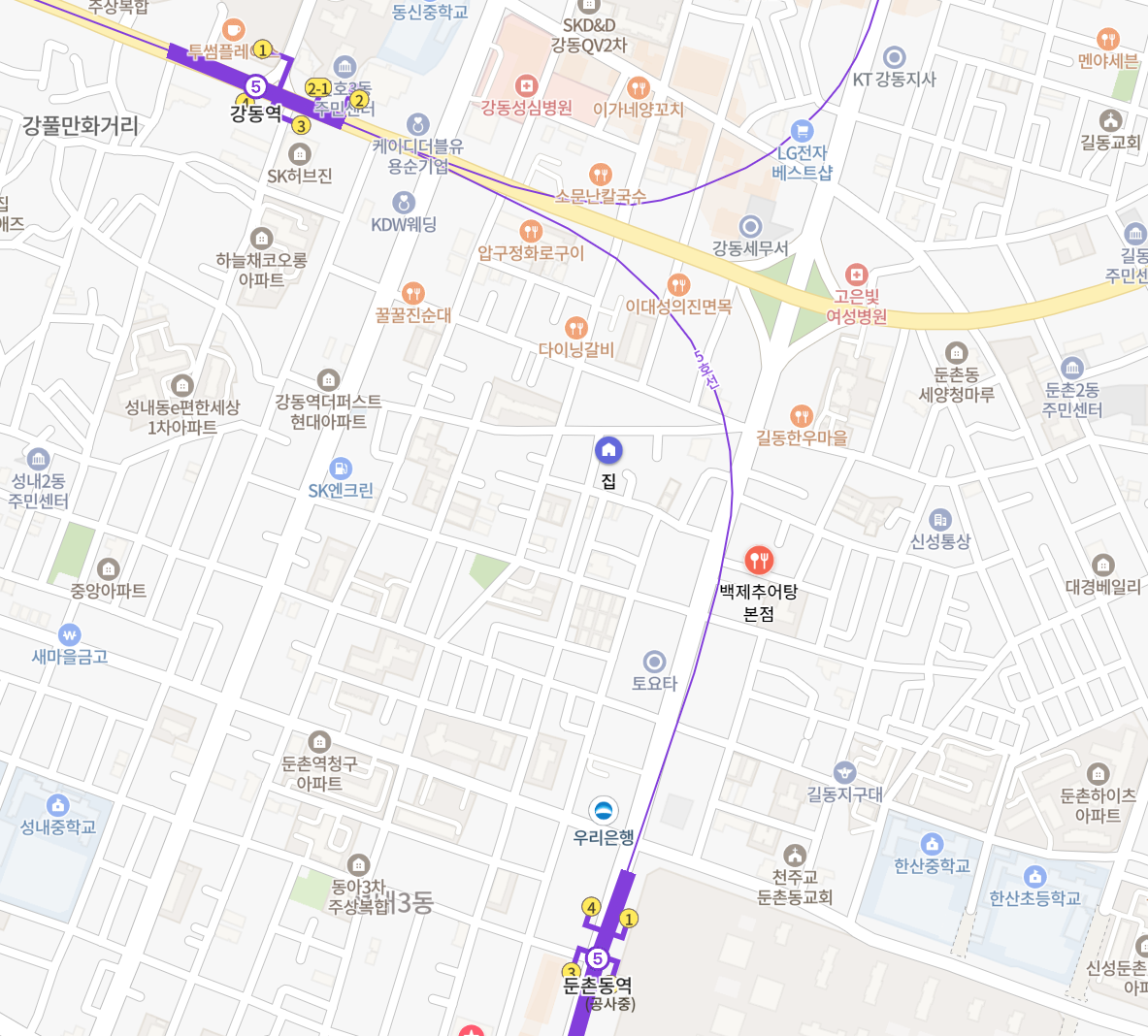Open 다이닝갈비 restaurant marker
1148x1036 pixels.
(x=576, y=328)
